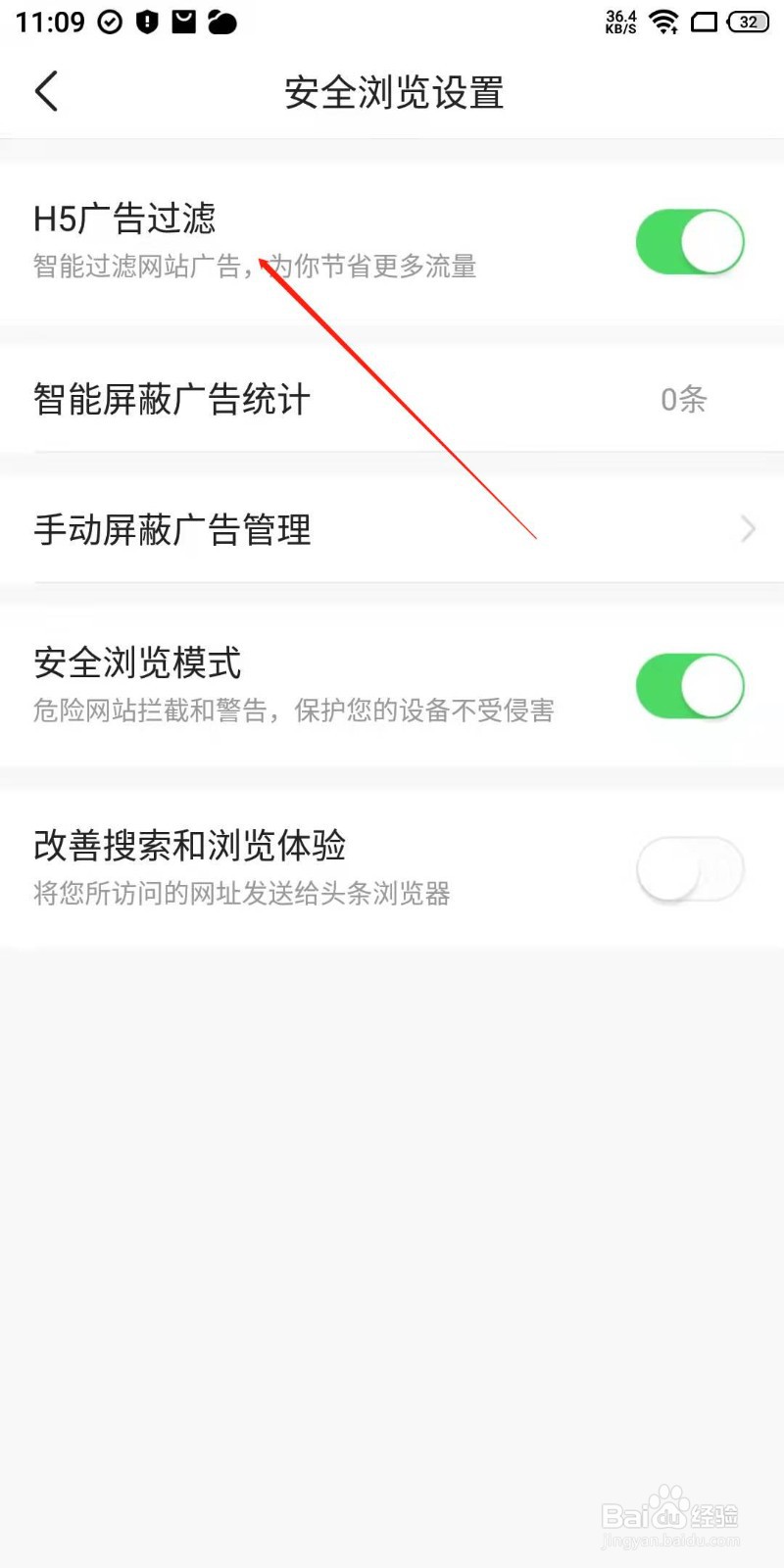Click the checkmark status icon in status bar
Viewport: 784px width, 1568px height.
110,22
